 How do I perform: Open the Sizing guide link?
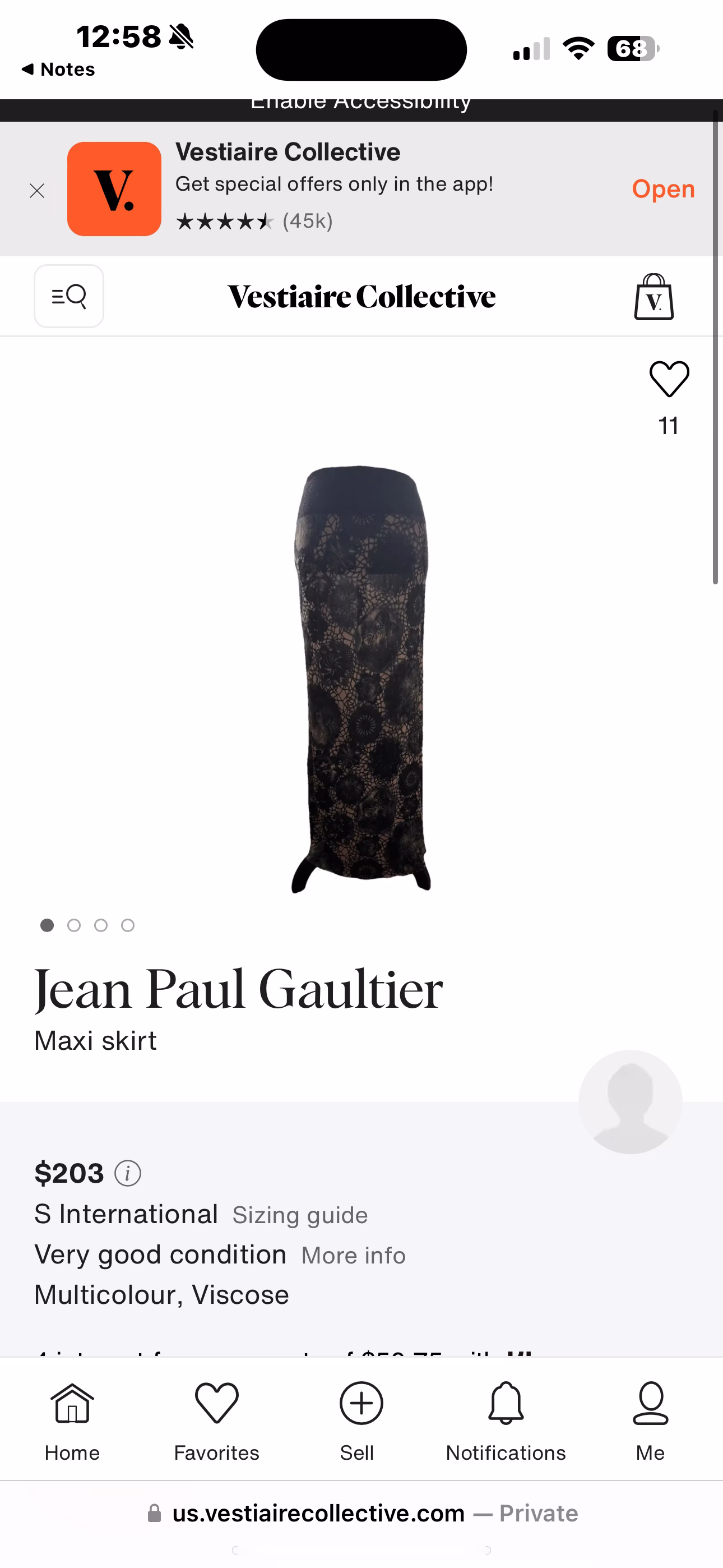click(x=300, y=1215)
